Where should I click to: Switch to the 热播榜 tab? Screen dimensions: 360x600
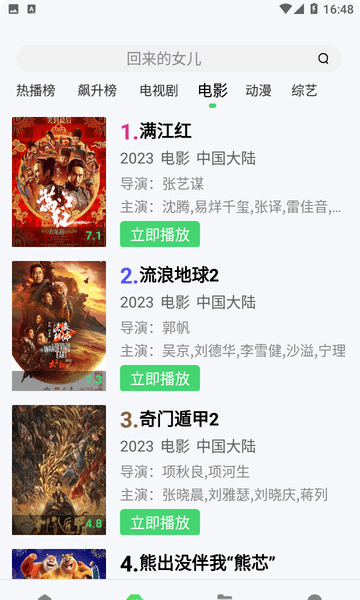pos(36,91)
